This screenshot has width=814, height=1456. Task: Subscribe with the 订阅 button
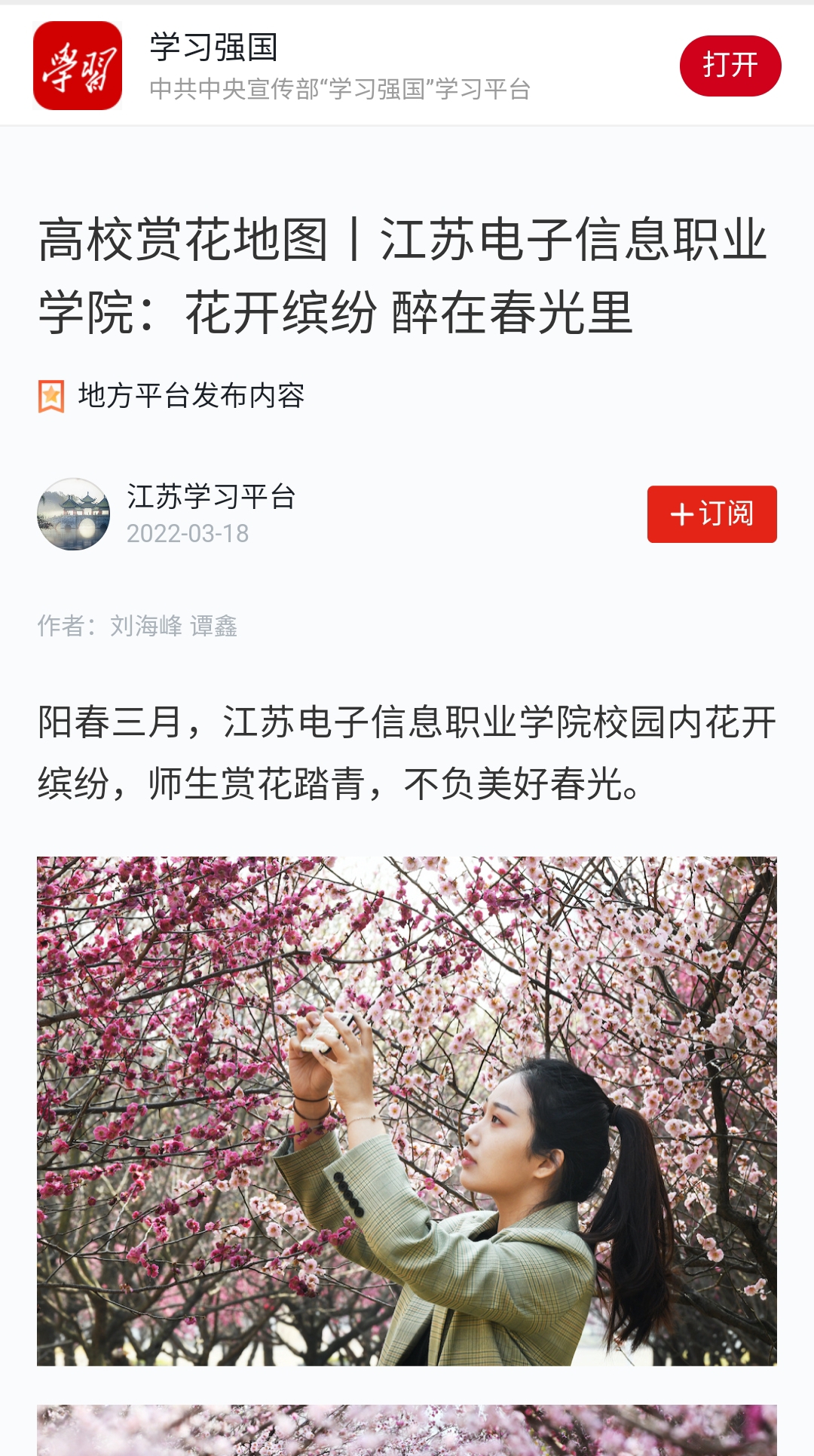click(x=711, y=514)
